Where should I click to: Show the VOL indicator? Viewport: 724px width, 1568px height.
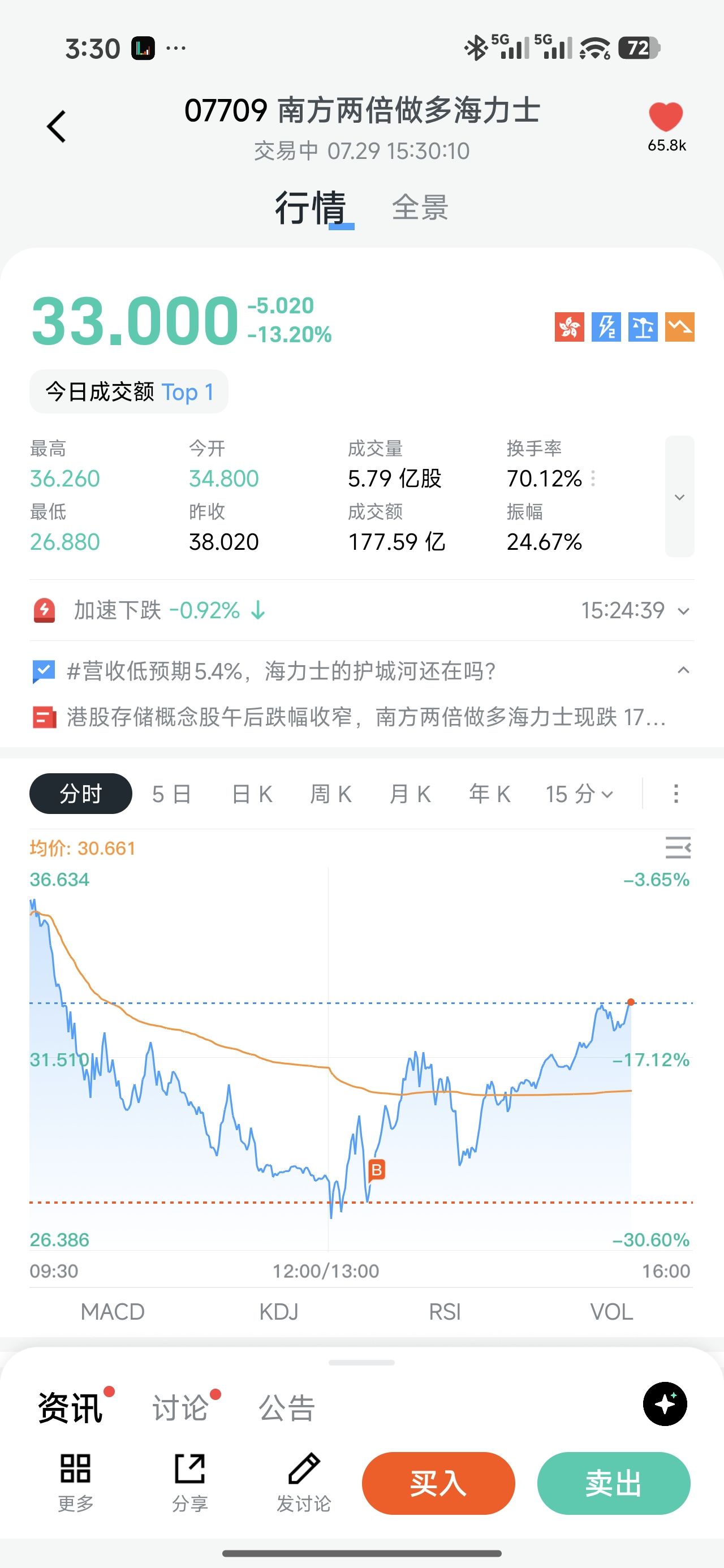pyautogui.click(x=611, y=1312)
